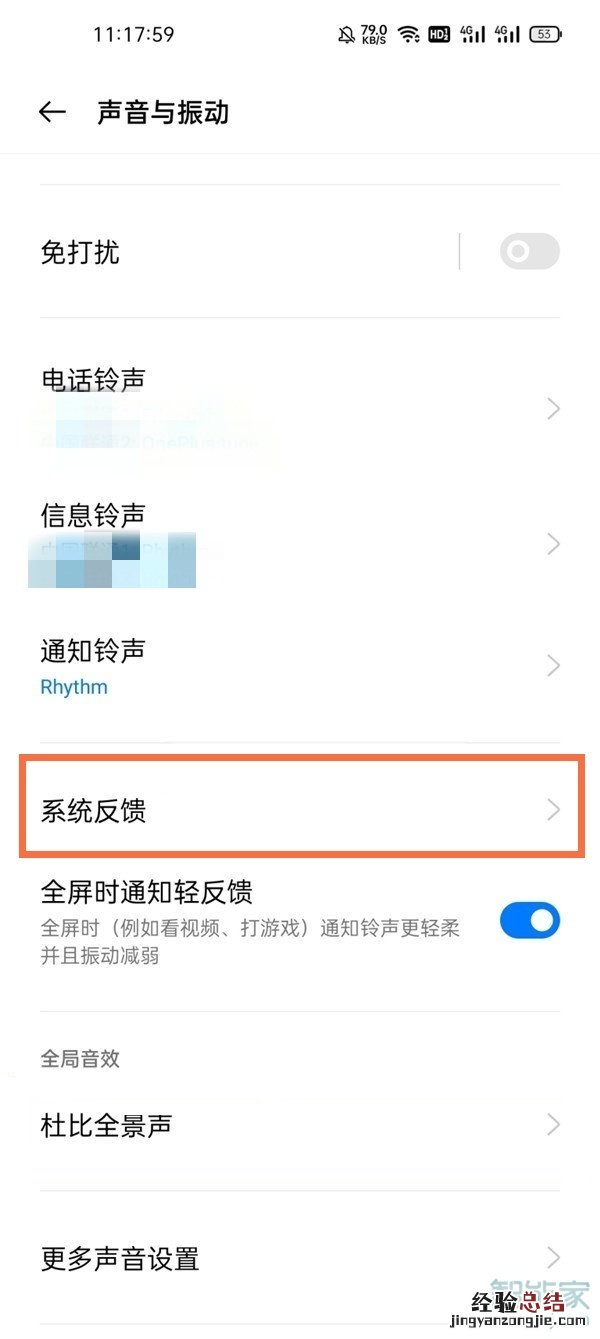Open 更多声音设置
This screenshot has width=600, height=1339.
pyautogui.click(x=300, y=1257)
